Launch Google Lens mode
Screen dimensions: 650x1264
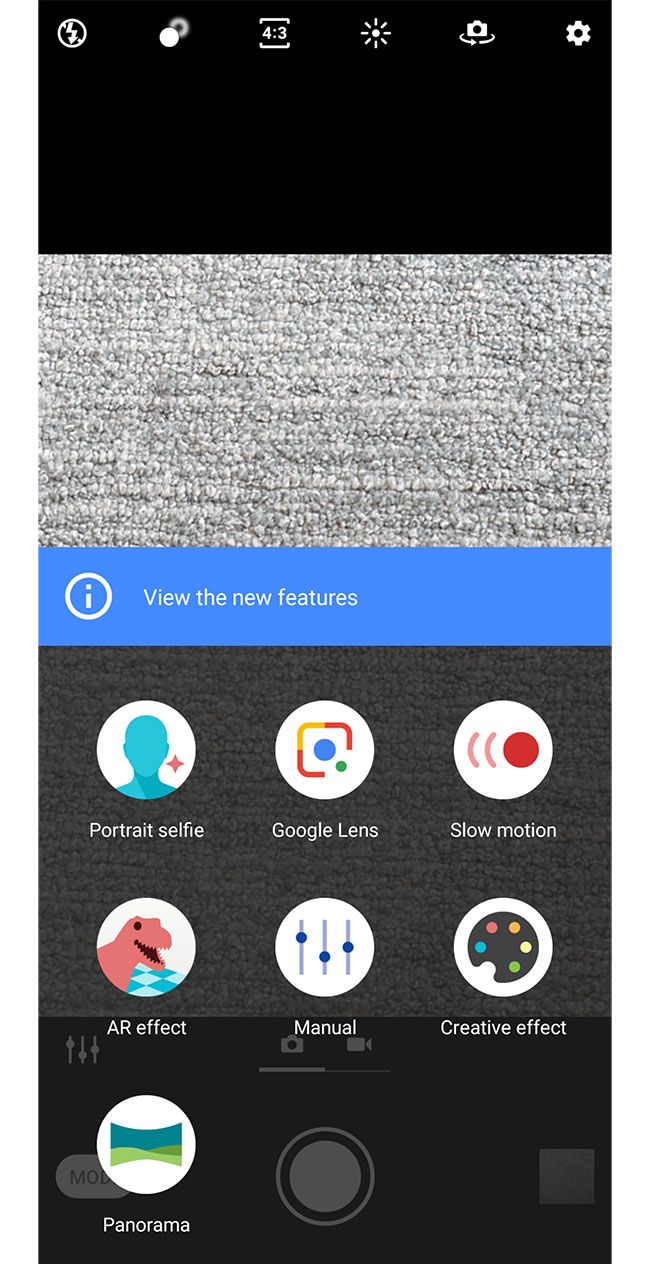pyautogui.click(x=325, y=750)
